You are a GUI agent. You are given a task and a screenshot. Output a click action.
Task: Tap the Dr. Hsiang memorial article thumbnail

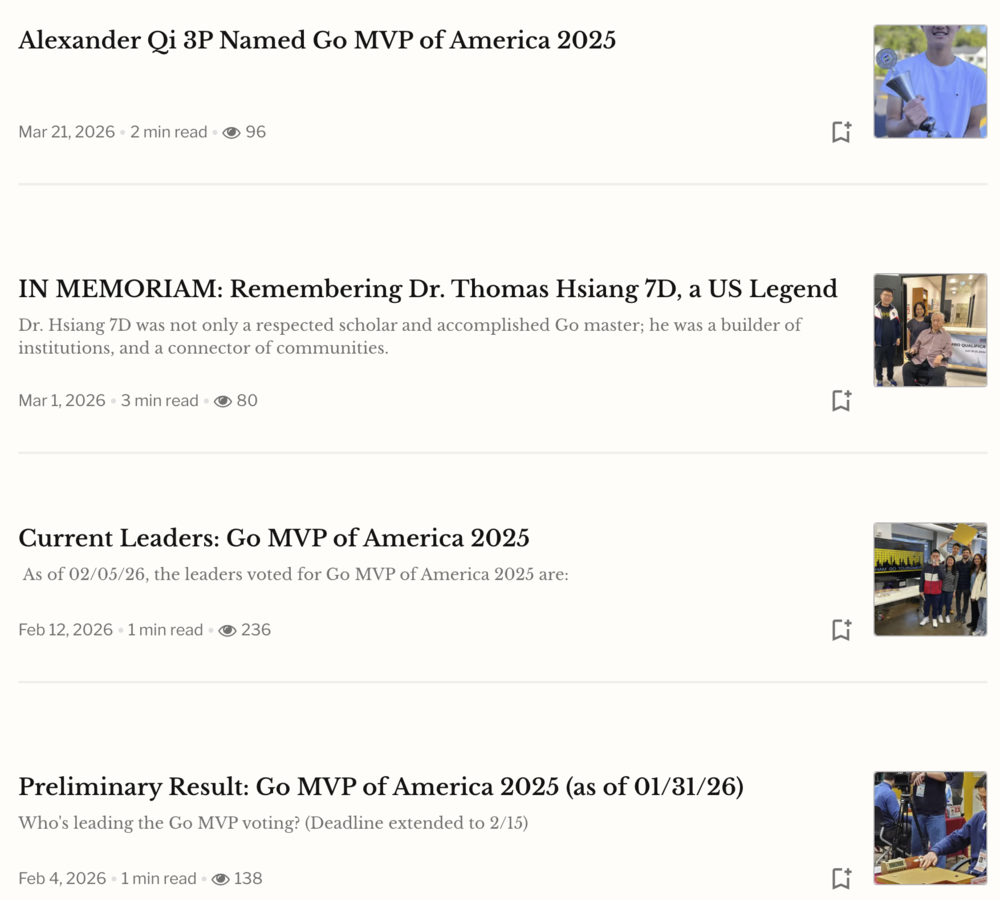click(x=930, y=330)
